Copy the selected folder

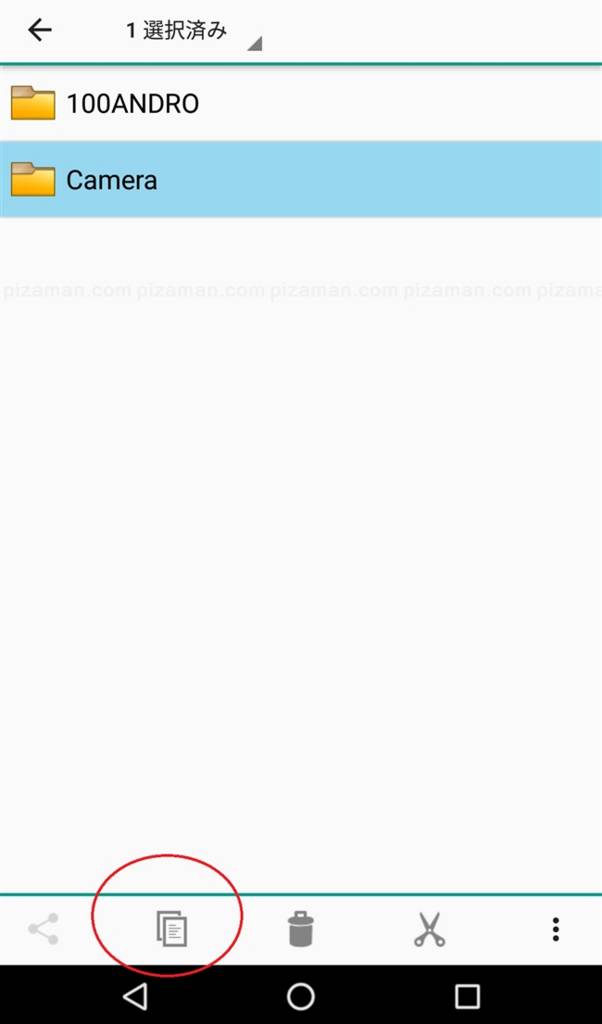[172, 930]
